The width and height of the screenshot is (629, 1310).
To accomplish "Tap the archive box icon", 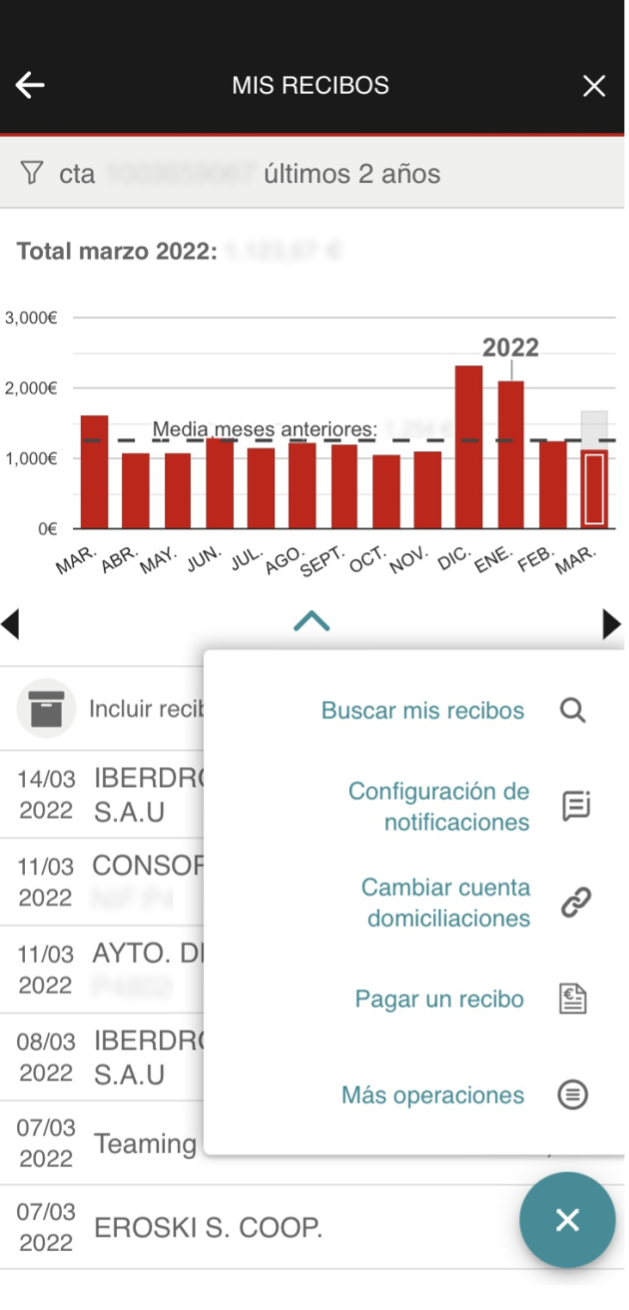I will (x=46, y=709).
